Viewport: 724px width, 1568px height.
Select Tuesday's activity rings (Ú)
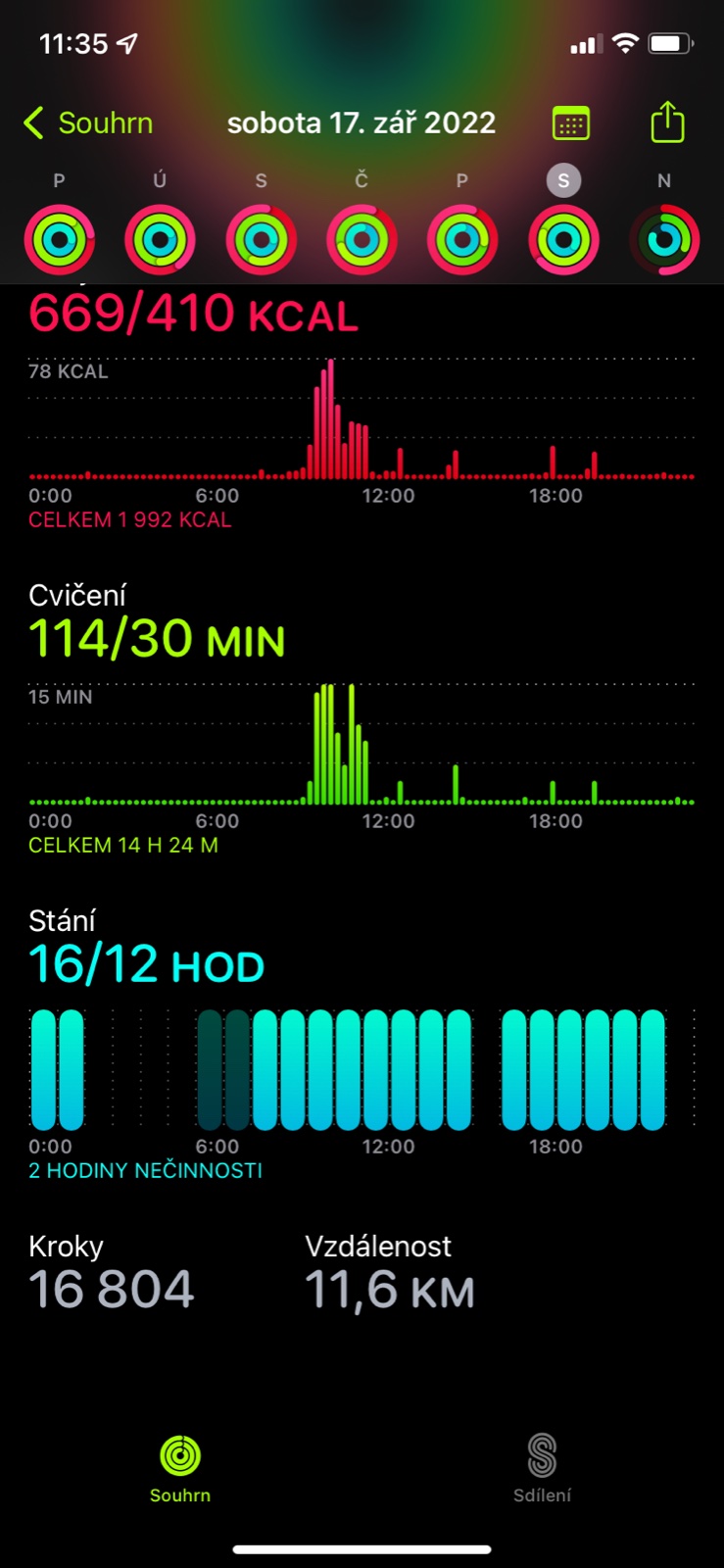160,239
